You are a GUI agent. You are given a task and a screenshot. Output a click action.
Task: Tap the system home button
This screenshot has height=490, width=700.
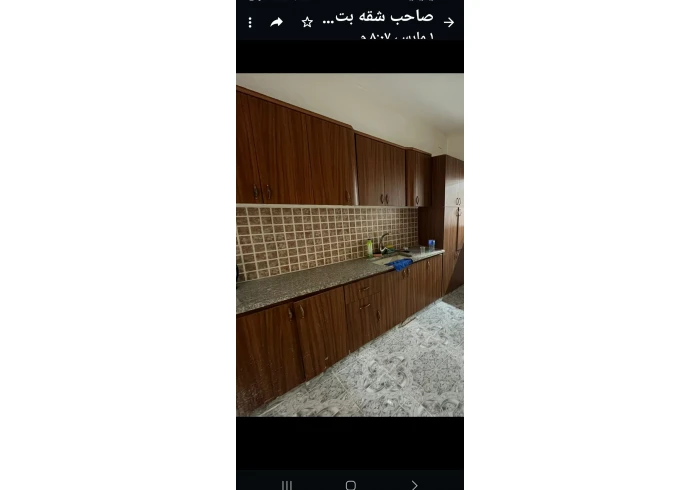point(350,485)
